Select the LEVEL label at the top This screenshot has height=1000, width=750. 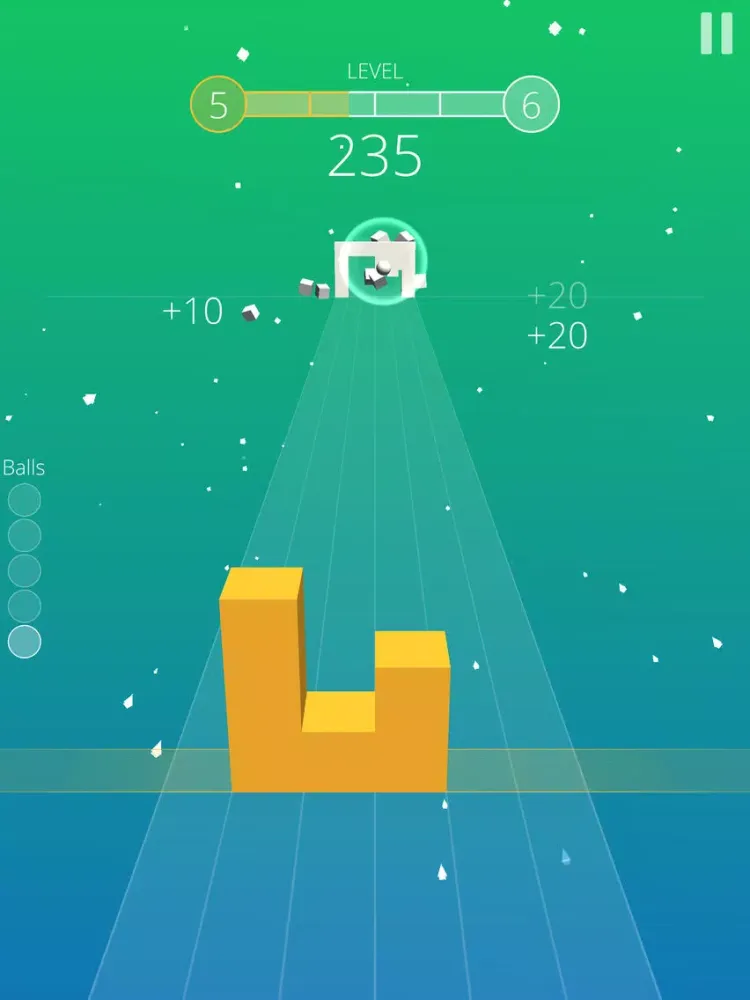[x=375, y=71]
